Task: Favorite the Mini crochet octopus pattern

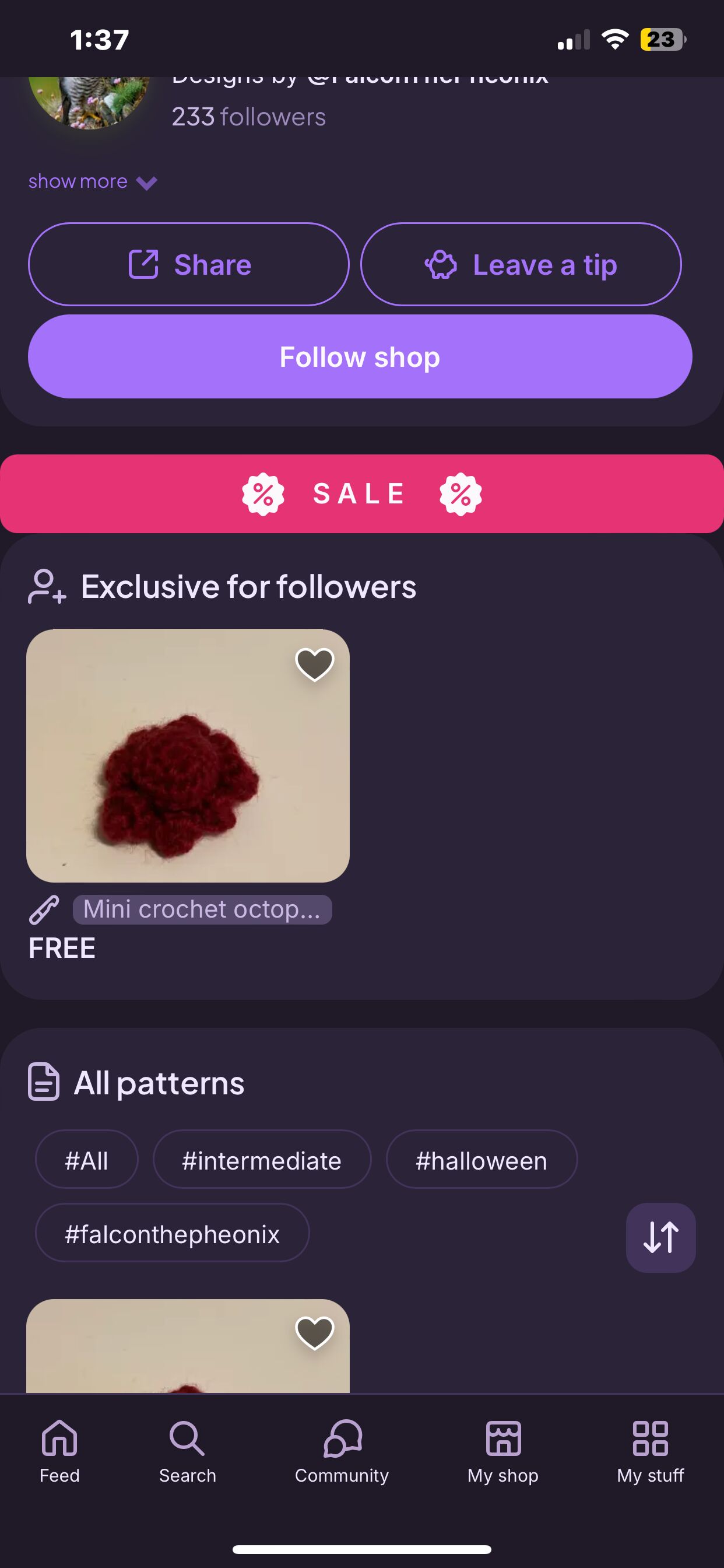Action: (x=315, y=663)
